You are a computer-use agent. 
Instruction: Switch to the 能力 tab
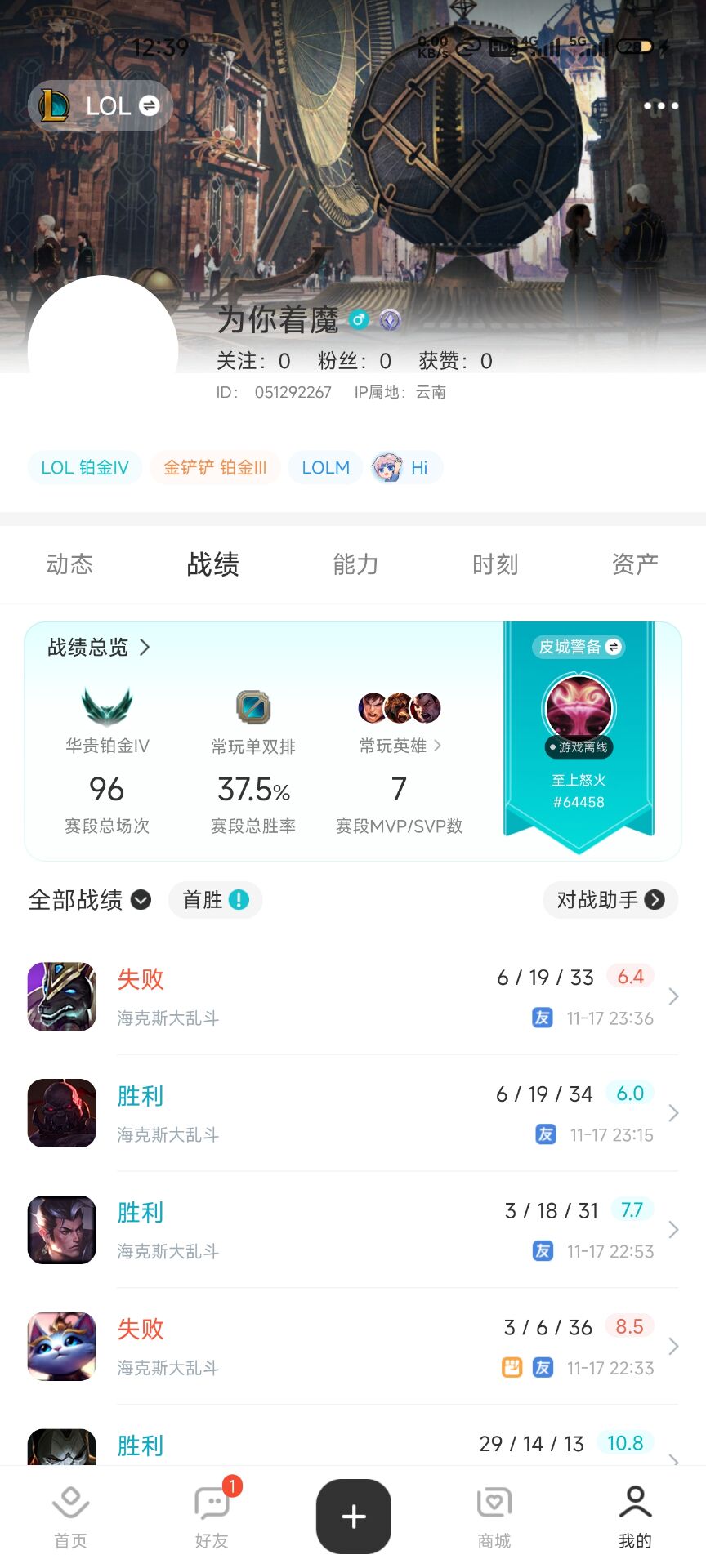click(355, 564)
